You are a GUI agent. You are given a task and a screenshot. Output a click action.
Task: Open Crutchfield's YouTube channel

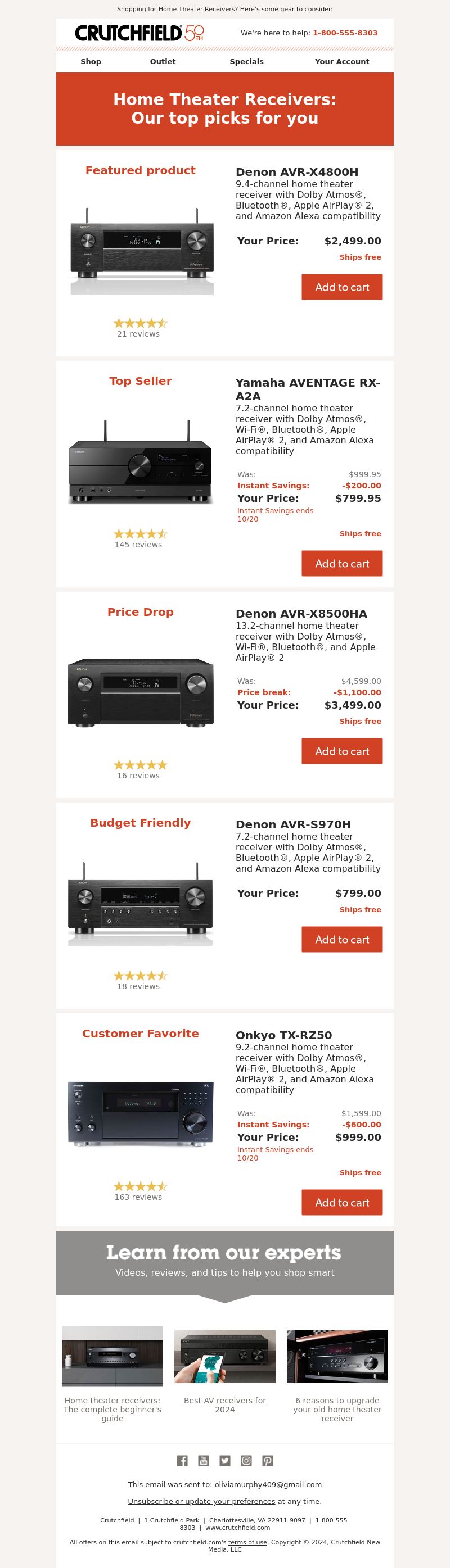point(204,1460)
